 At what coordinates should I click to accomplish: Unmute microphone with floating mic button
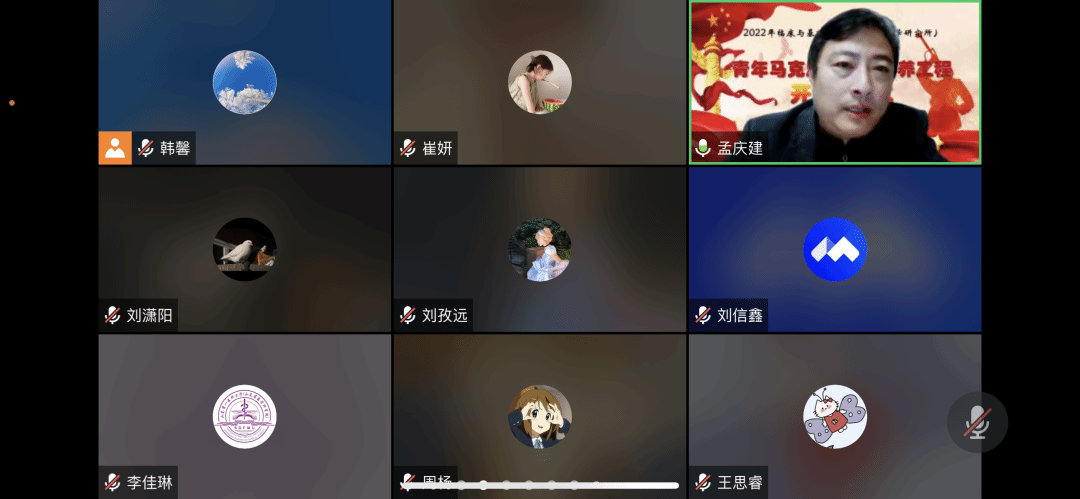[x=977, y=422]
